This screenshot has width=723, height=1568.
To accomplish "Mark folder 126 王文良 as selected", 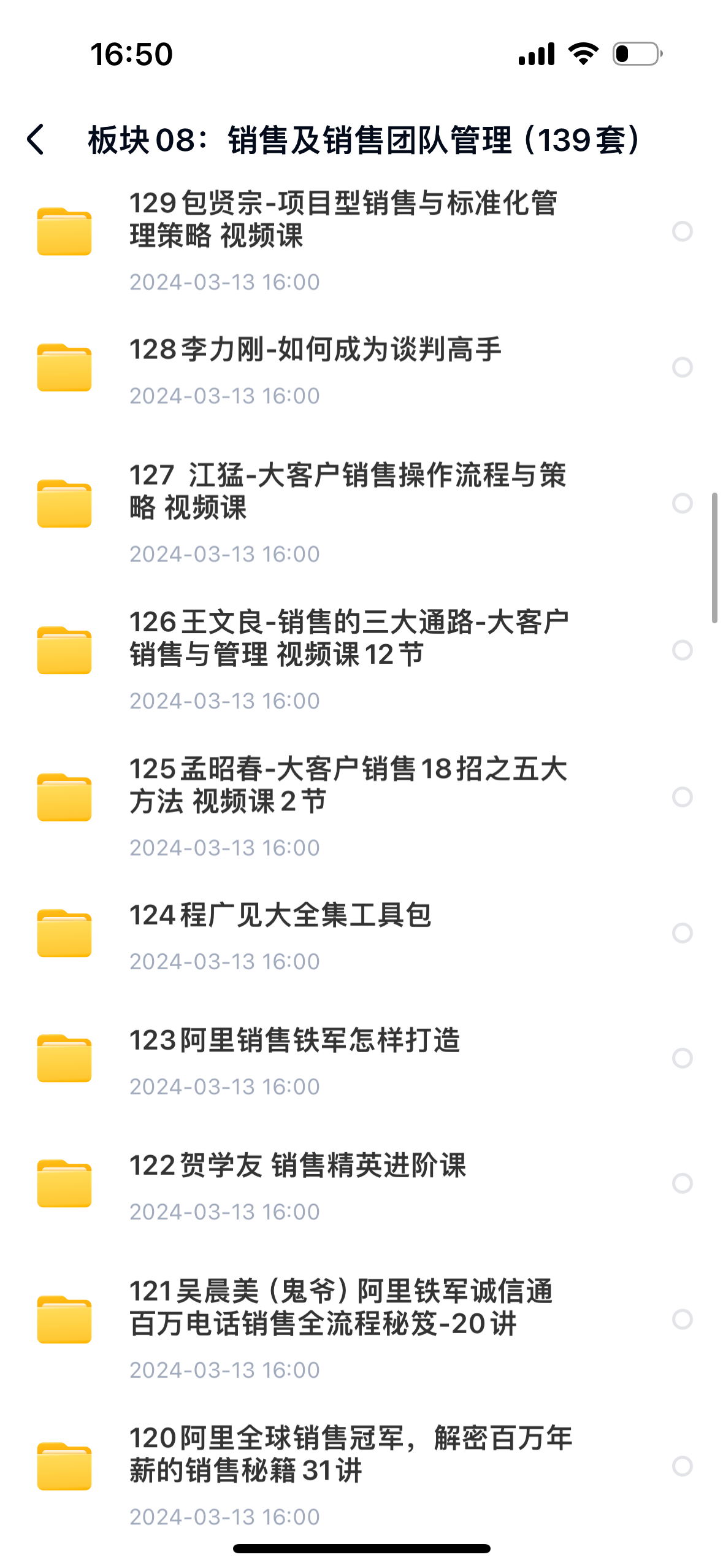I will pos(682,650).
